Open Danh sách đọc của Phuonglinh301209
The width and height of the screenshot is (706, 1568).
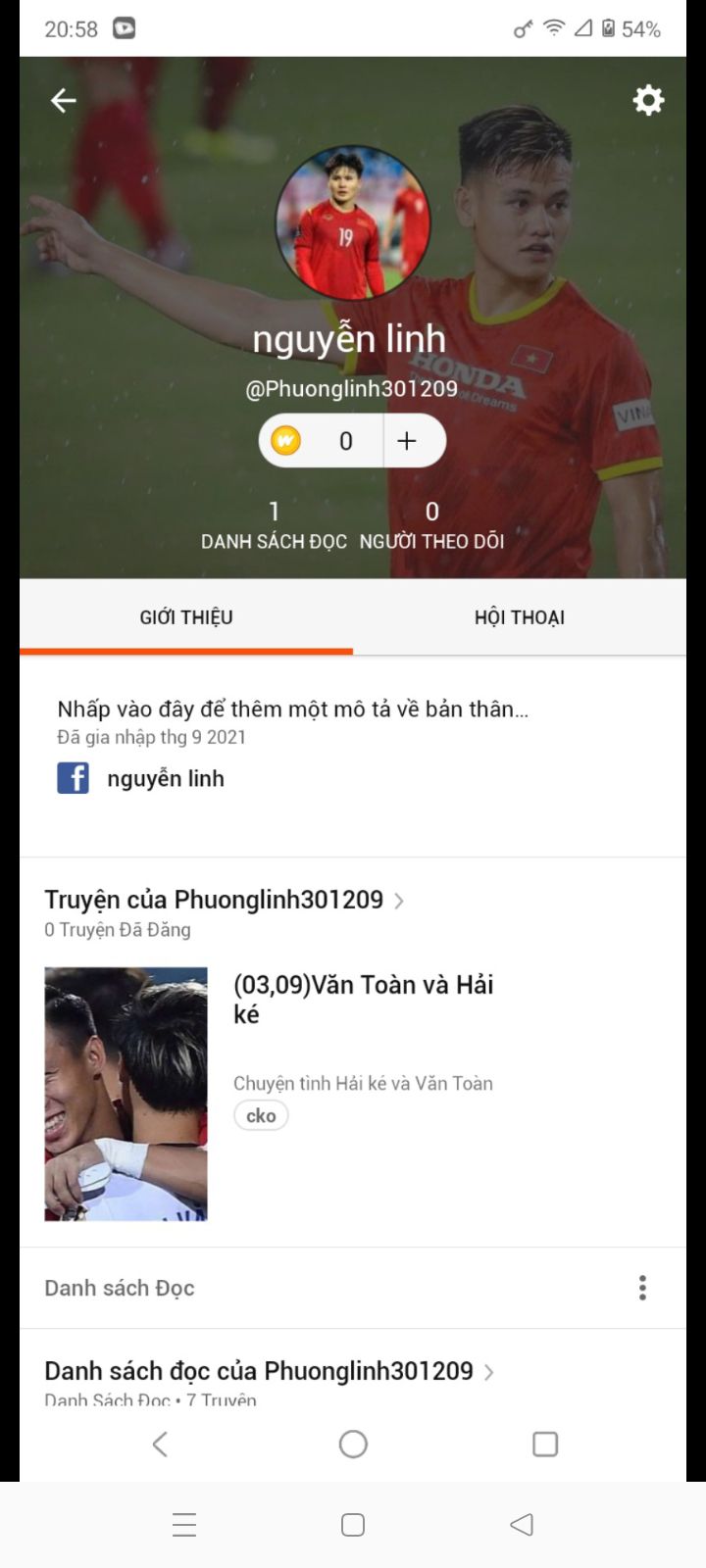tap(268, 1371)
